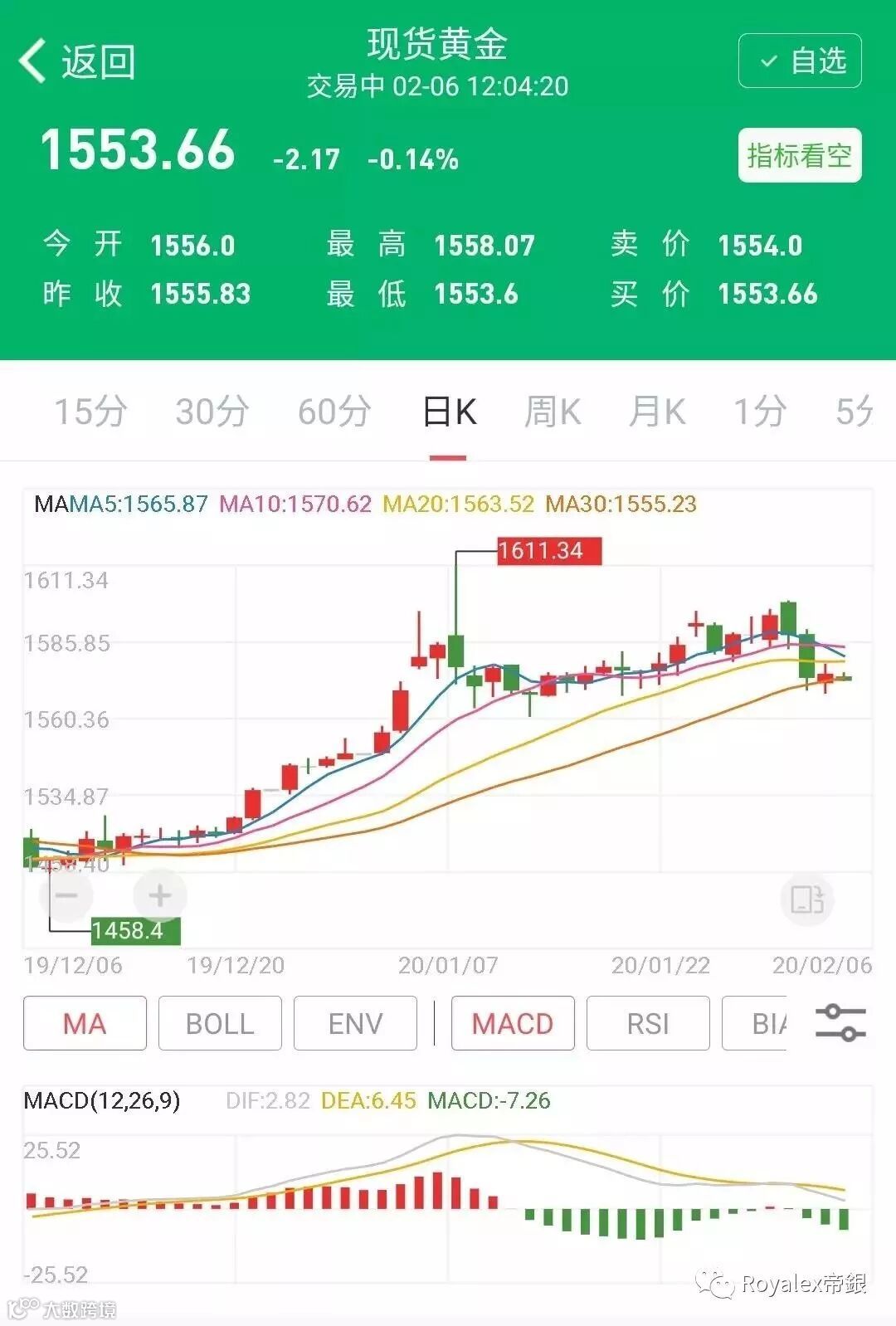Switch to the 周K weekly chart tab
Image resolution: width=896 pixels, height=1326 pixels.
(553, 412)
